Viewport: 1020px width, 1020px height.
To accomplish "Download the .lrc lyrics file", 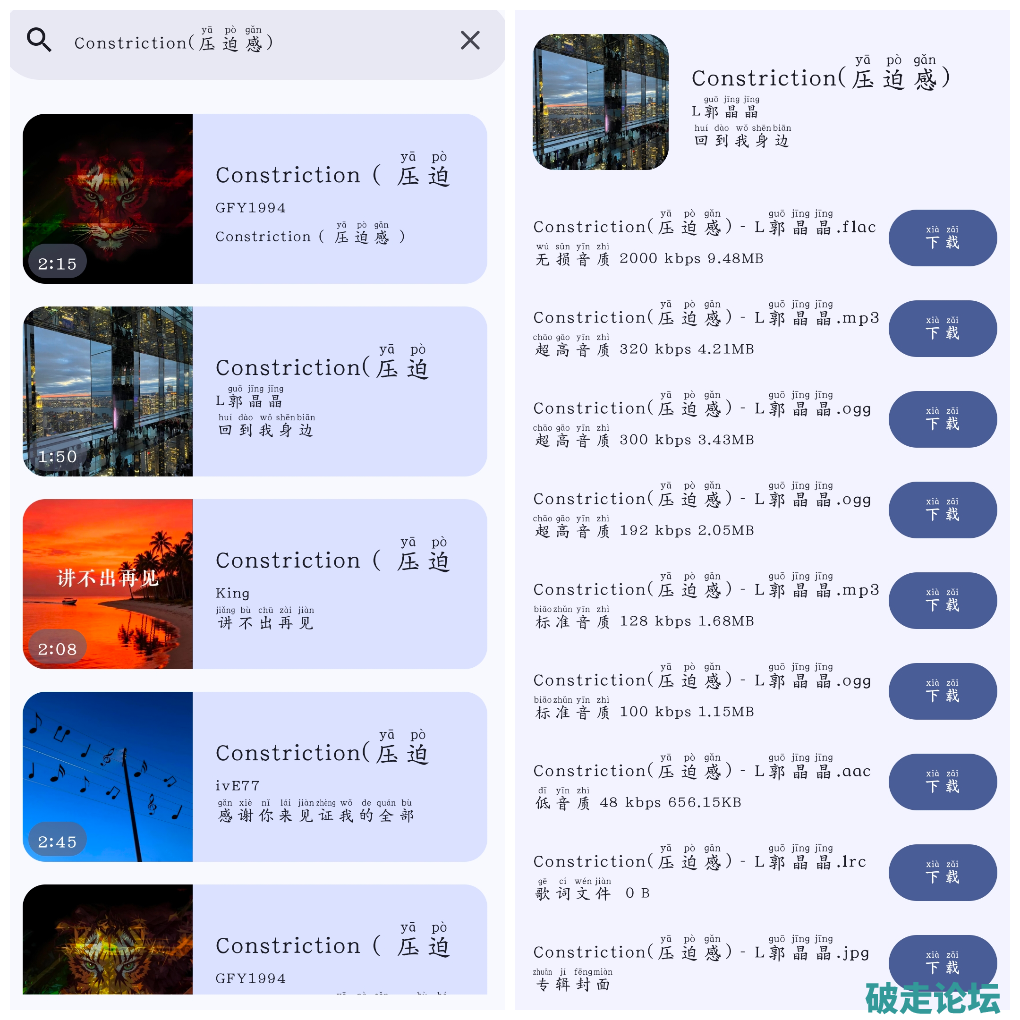I will [942, 873].
